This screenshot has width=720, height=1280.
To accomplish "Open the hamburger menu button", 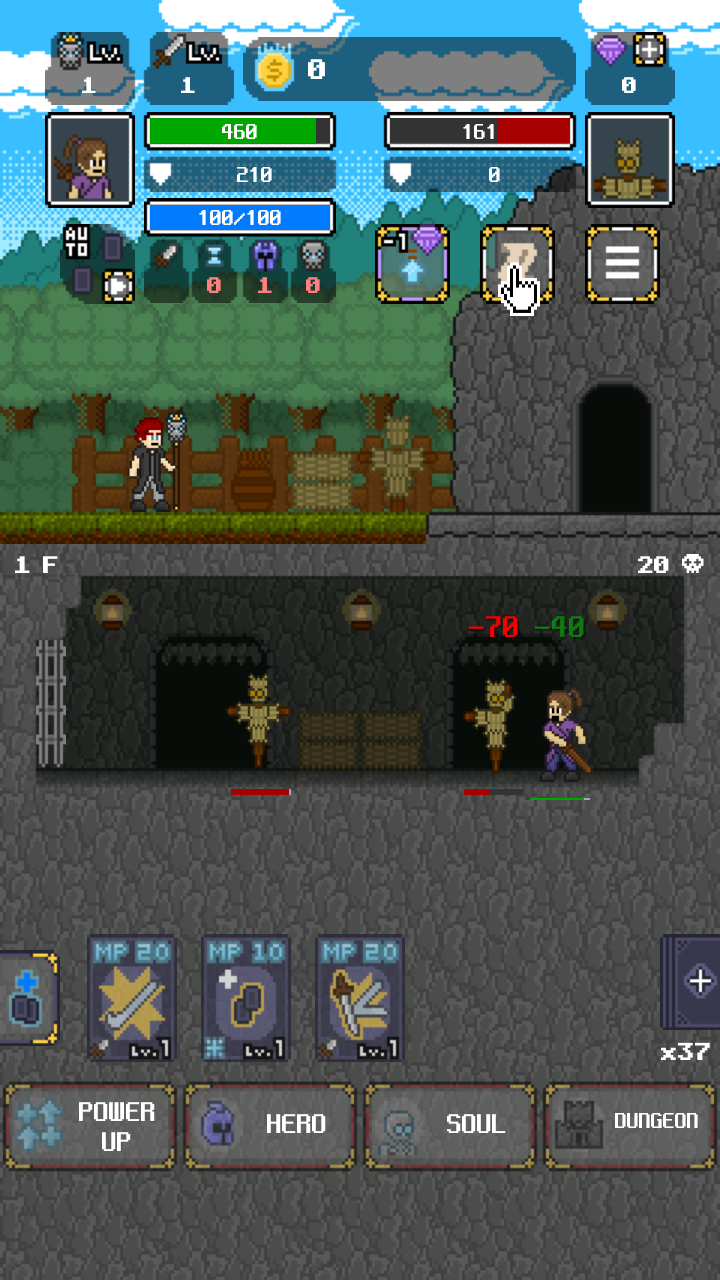I will (x=621, y=264).
